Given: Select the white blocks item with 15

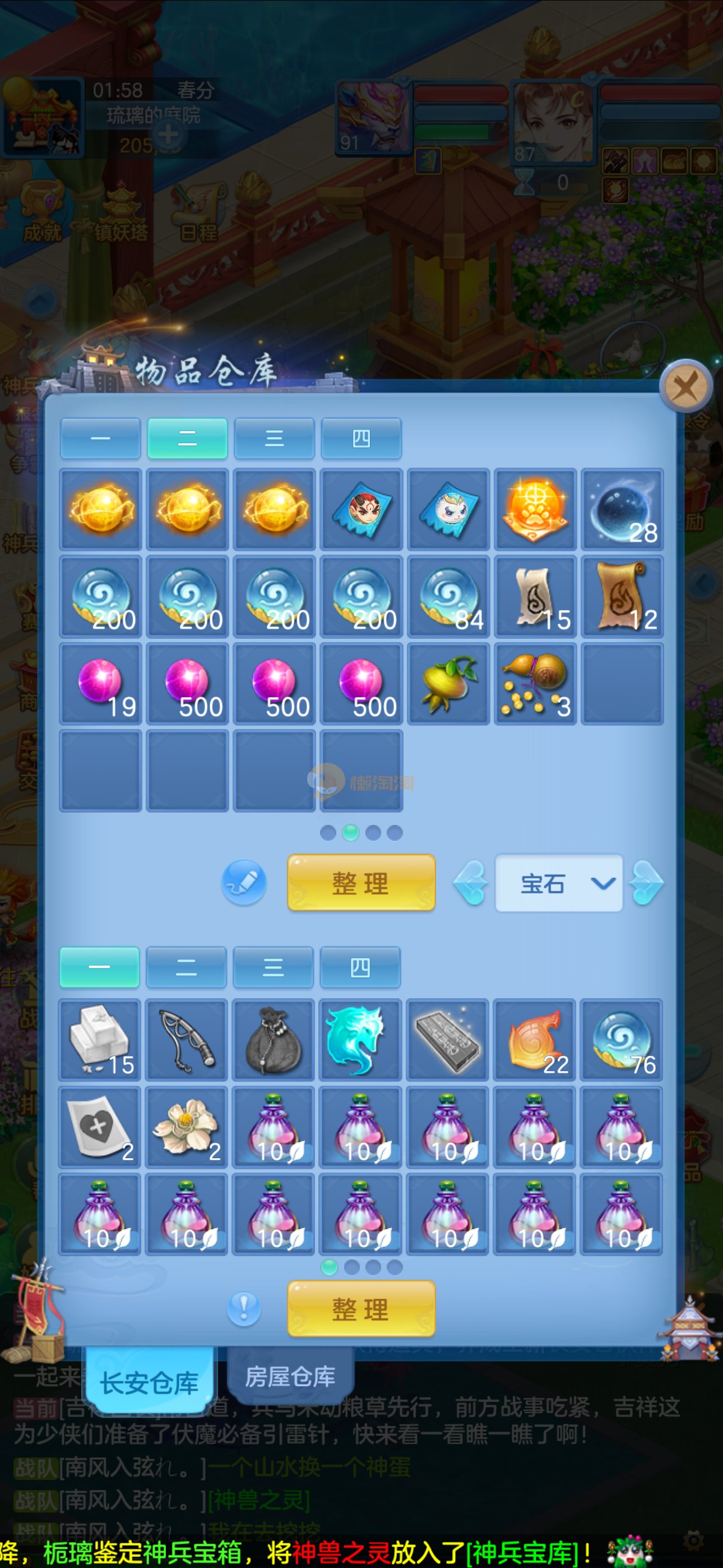Looking at the screenshot, I should point(100,1040).
